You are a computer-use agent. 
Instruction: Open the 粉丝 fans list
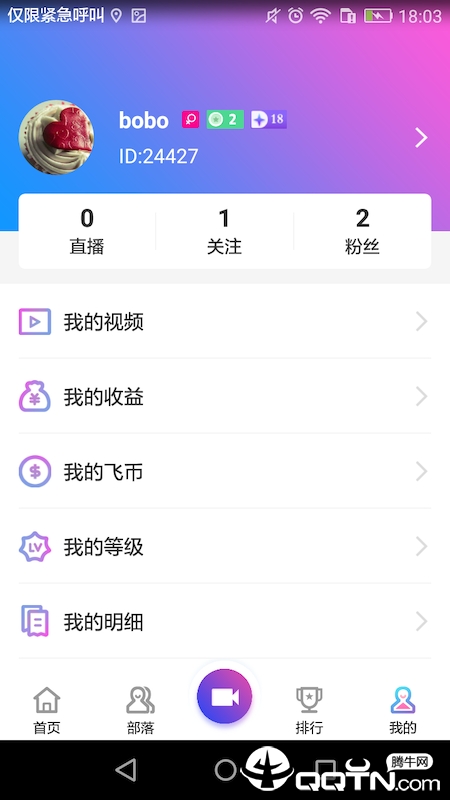tap(362, 232)
